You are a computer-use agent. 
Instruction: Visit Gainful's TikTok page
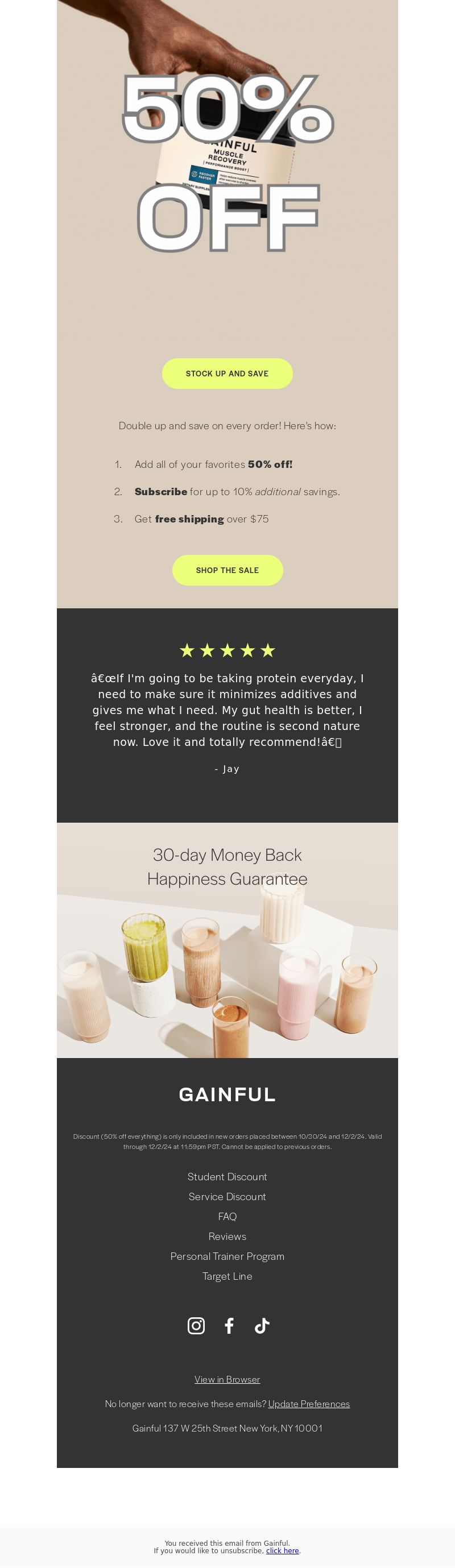(x=262, y=1326)
